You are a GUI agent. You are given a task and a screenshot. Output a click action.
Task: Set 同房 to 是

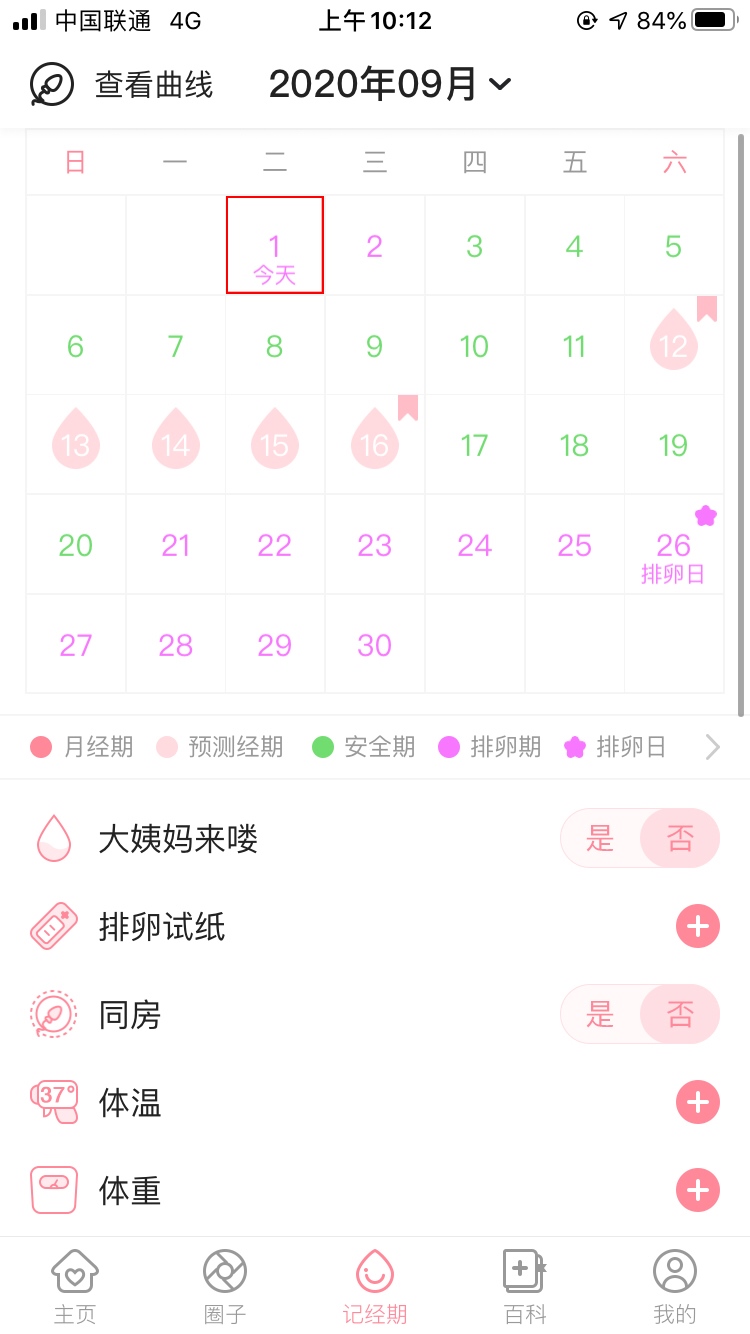click(x=600, y=1014)
